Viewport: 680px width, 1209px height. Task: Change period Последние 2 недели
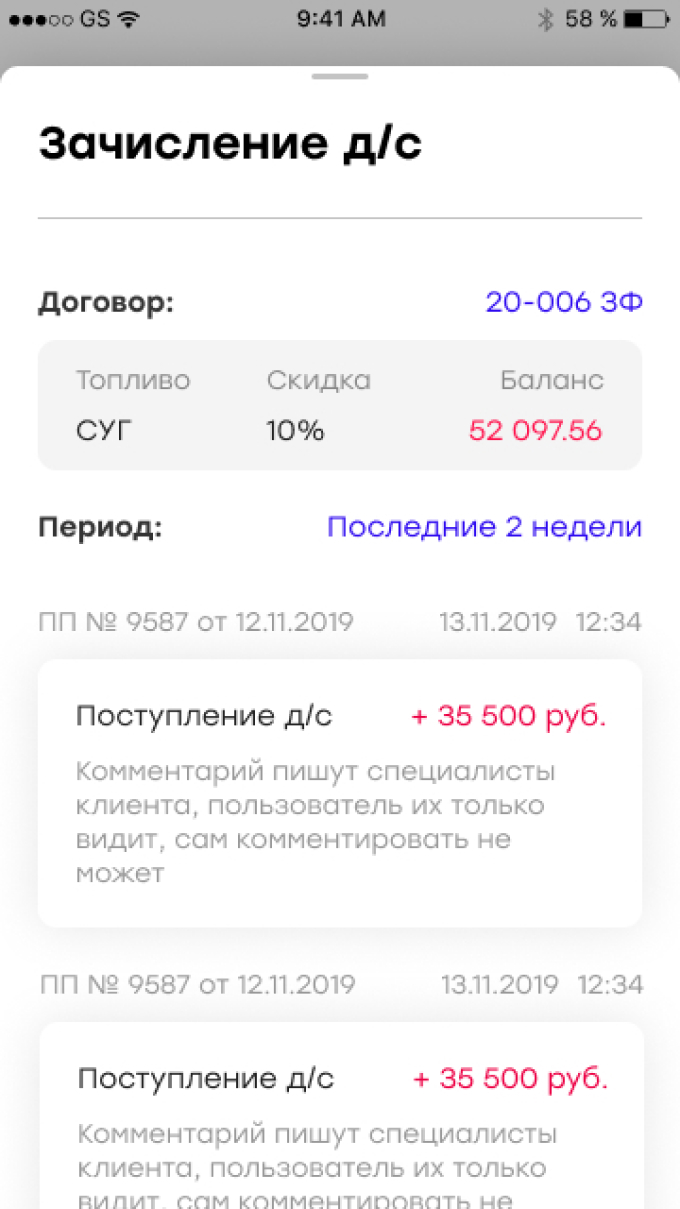click(x=484, y=527)
